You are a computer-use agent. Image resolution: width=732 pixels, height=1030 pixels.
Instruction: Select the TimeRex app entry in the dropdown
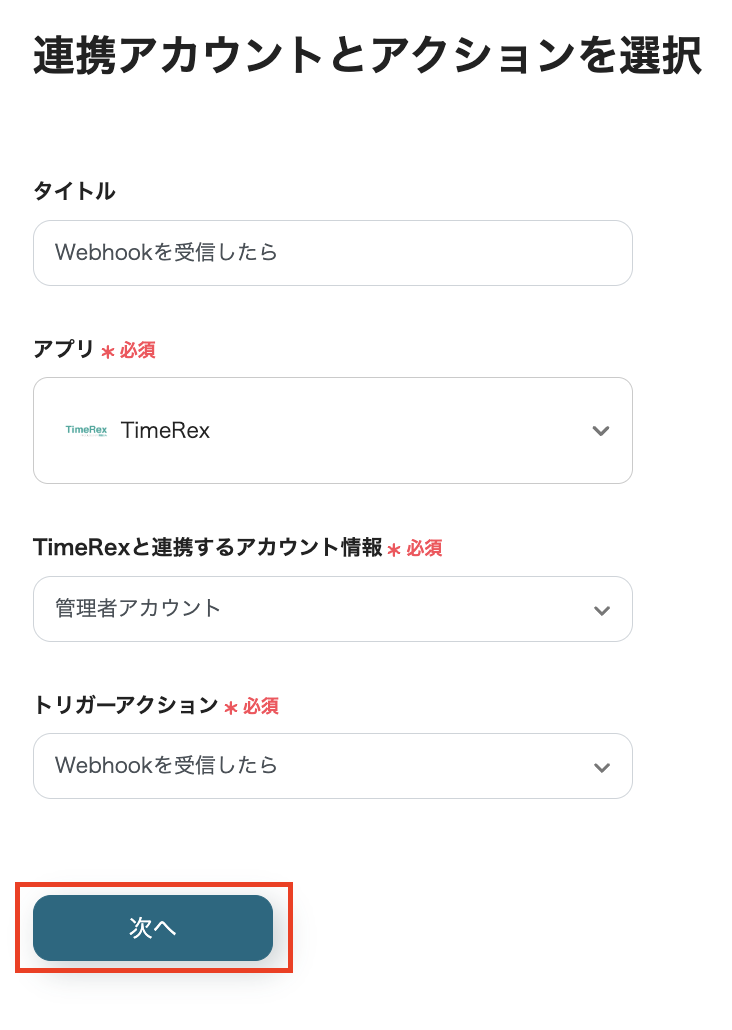pos(165,430)
